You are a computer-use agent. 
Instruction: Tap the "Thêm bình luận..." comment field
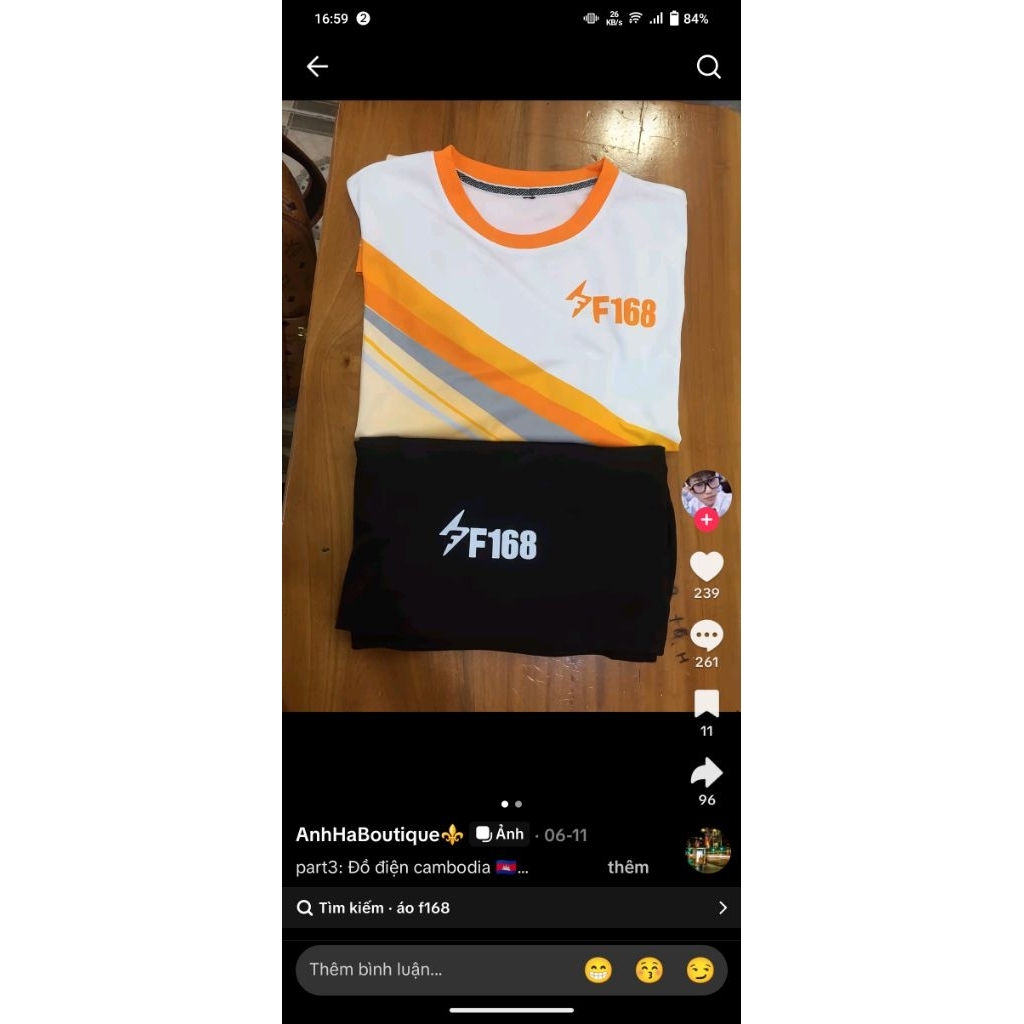tap(430, 969)
